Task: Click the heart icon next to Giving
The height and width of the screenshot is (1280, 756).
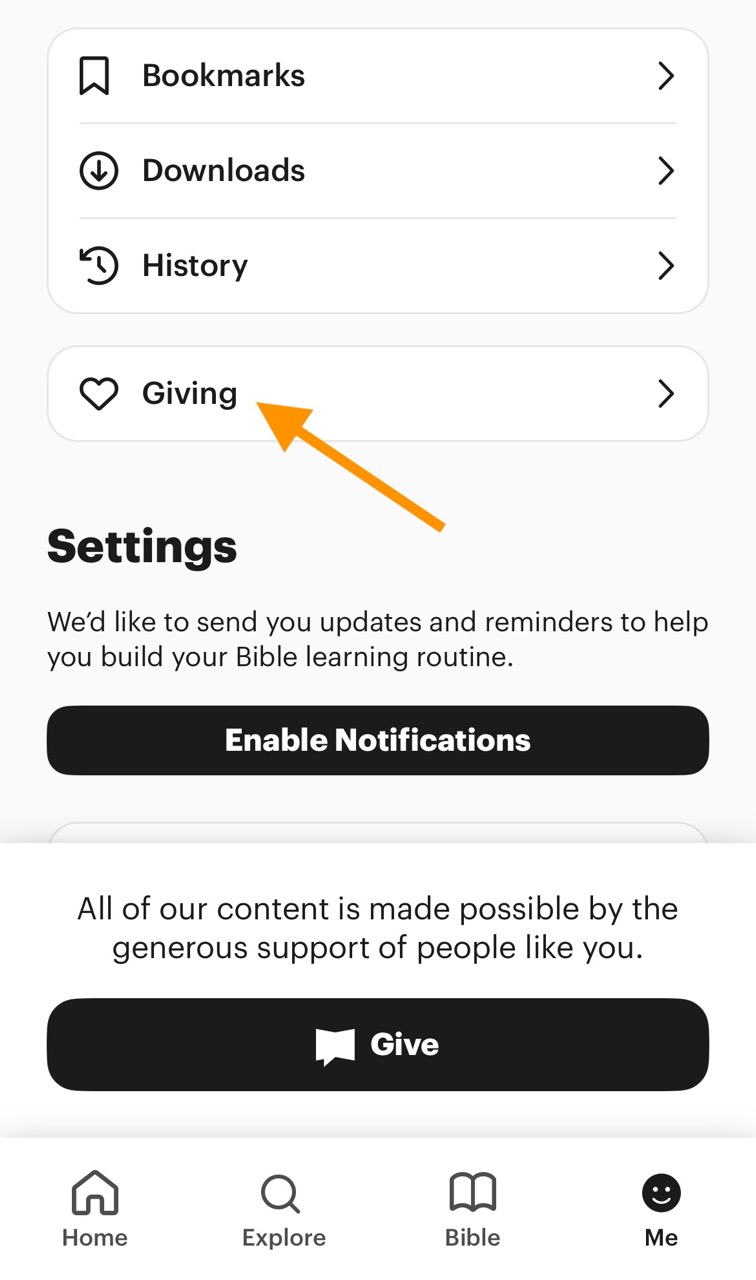Action: 98,394
